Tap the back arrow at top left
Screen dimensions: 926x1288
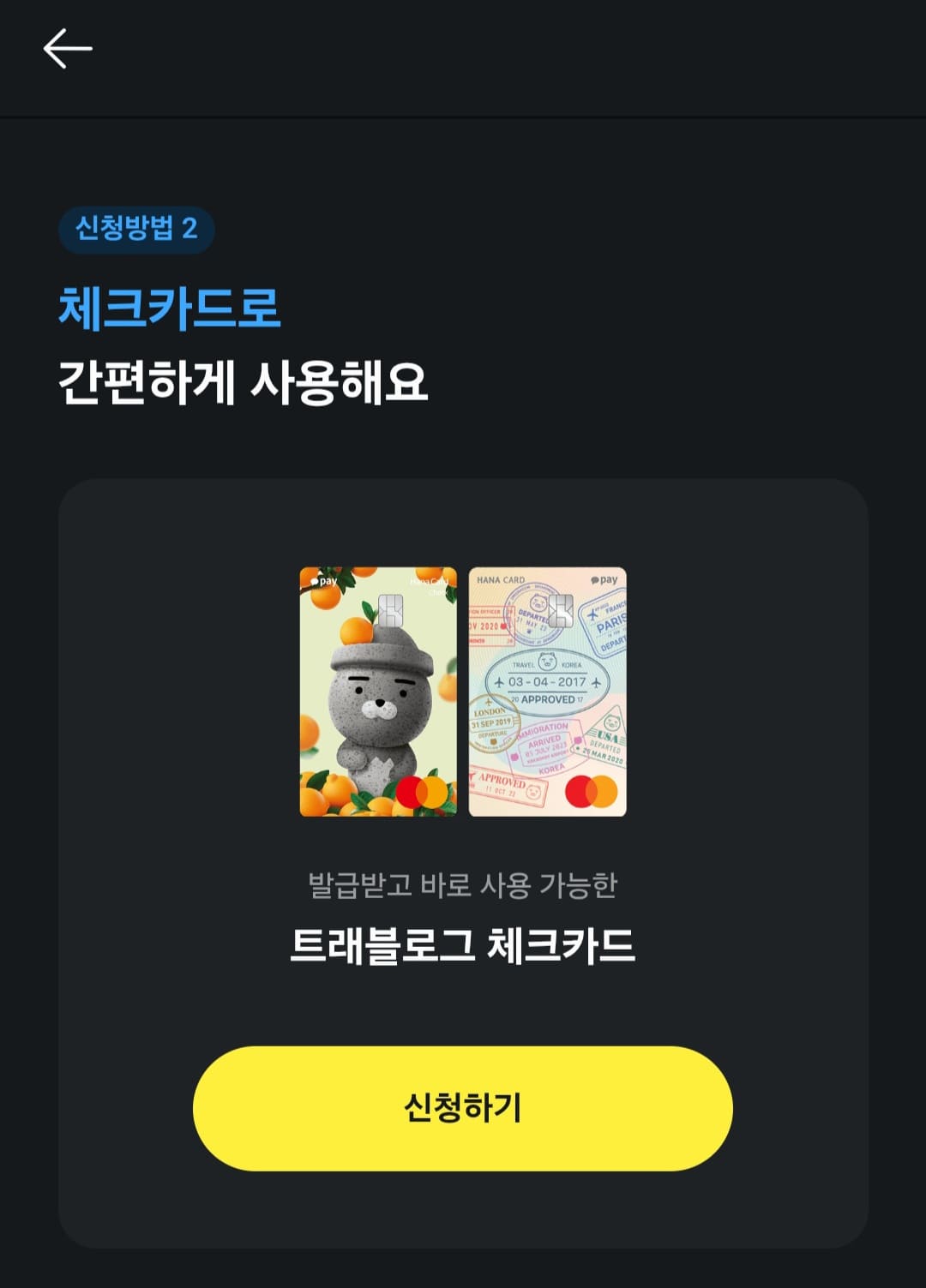coord(69,47)
